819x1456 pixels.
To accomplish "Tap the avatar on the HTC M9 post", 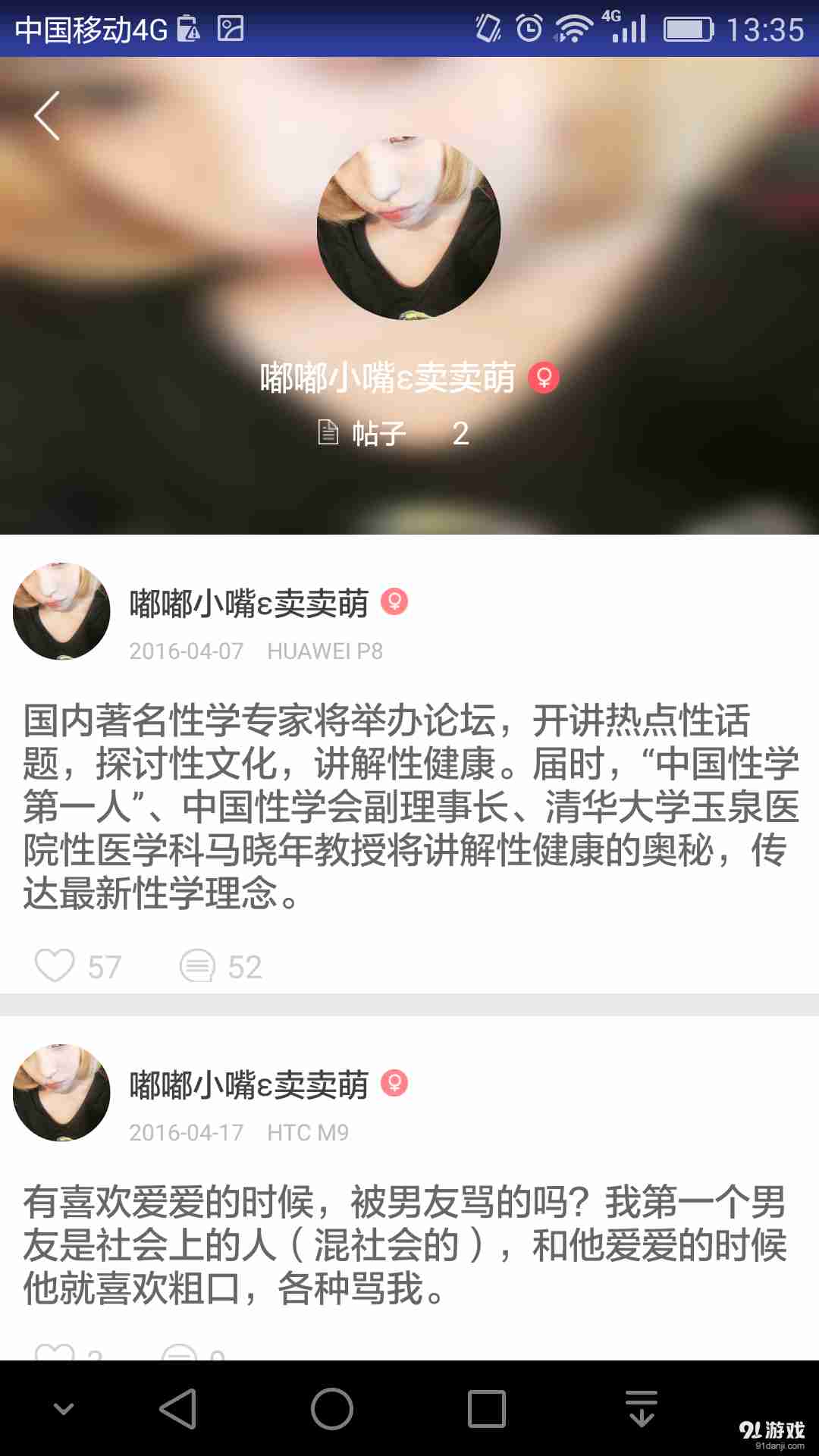I will point(62,1093).
